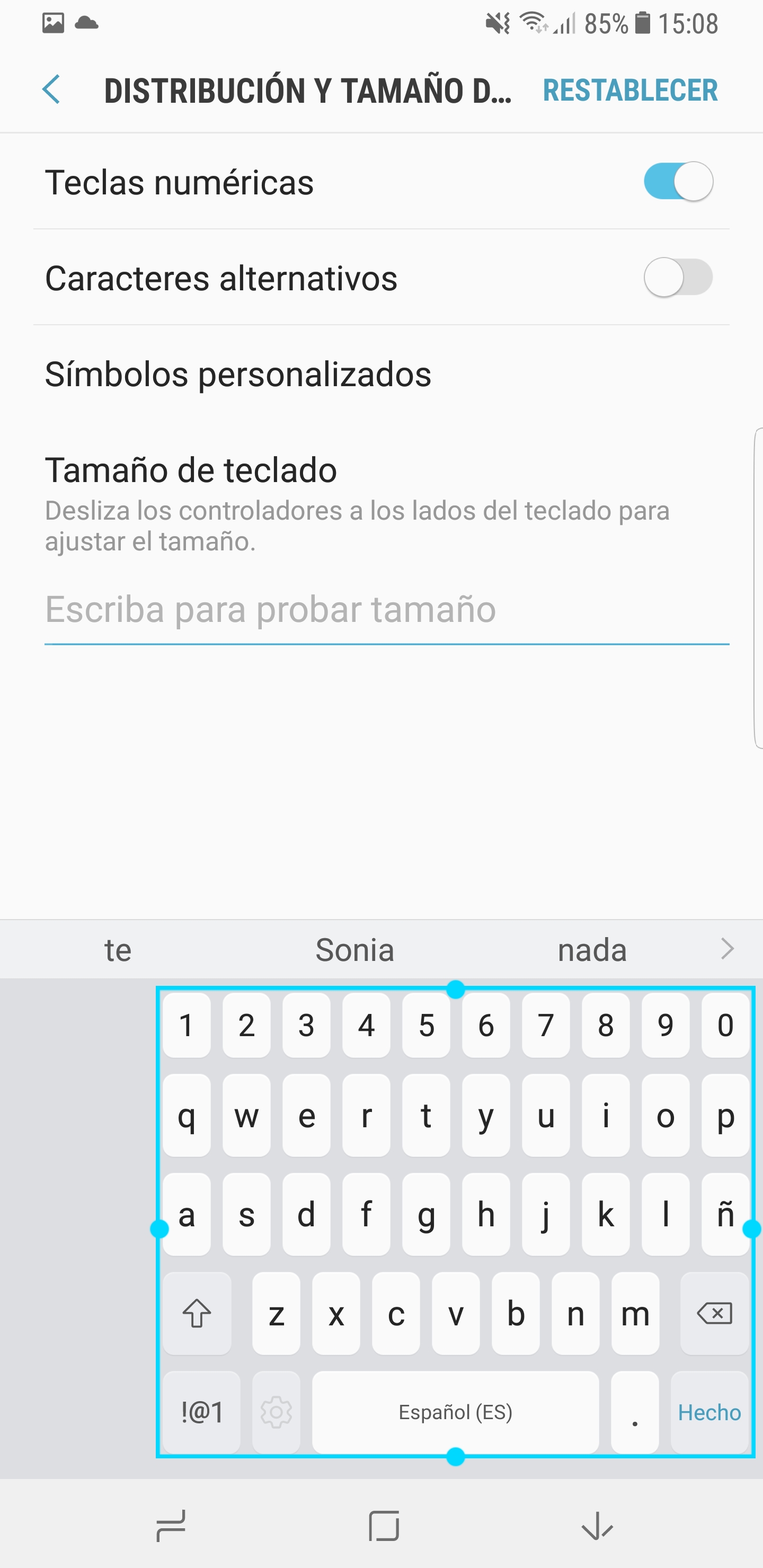Image resolution: width=763 pixels, height=1568 pixels.
Task: Go to home via navigation bar
Action: tap(384, 1526)
